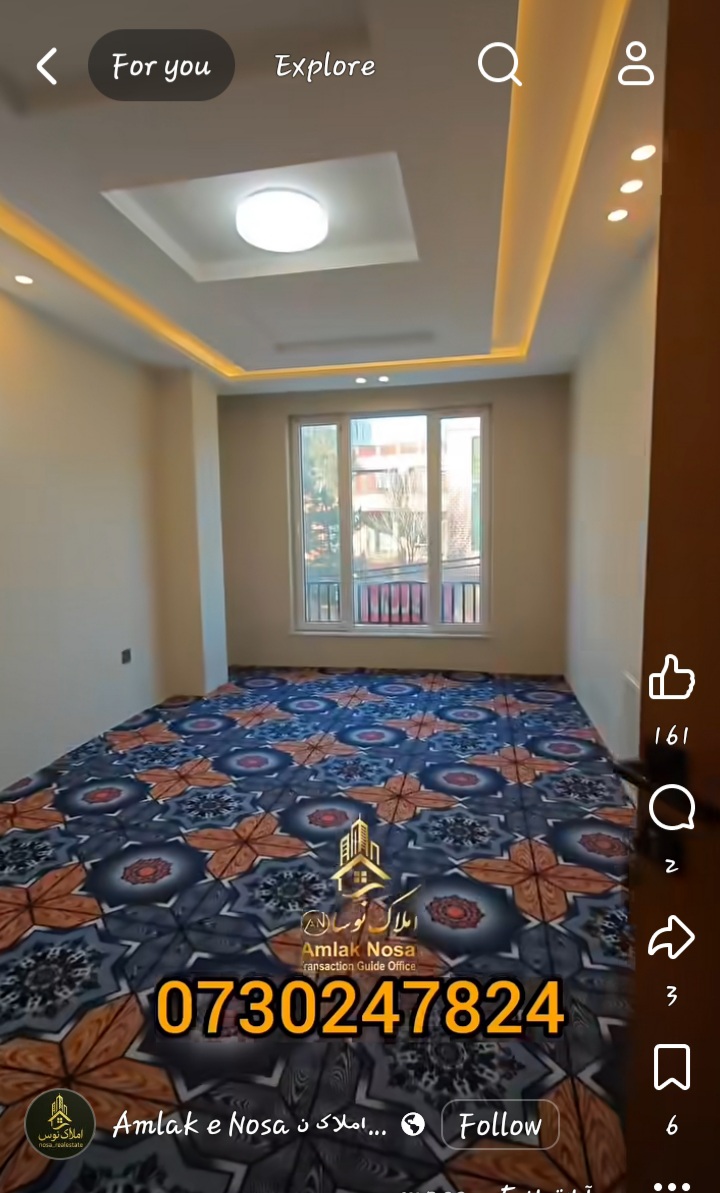Open the profile icon
The width and height of the screenshot is (720, 1193).
[x=635, y=65]
